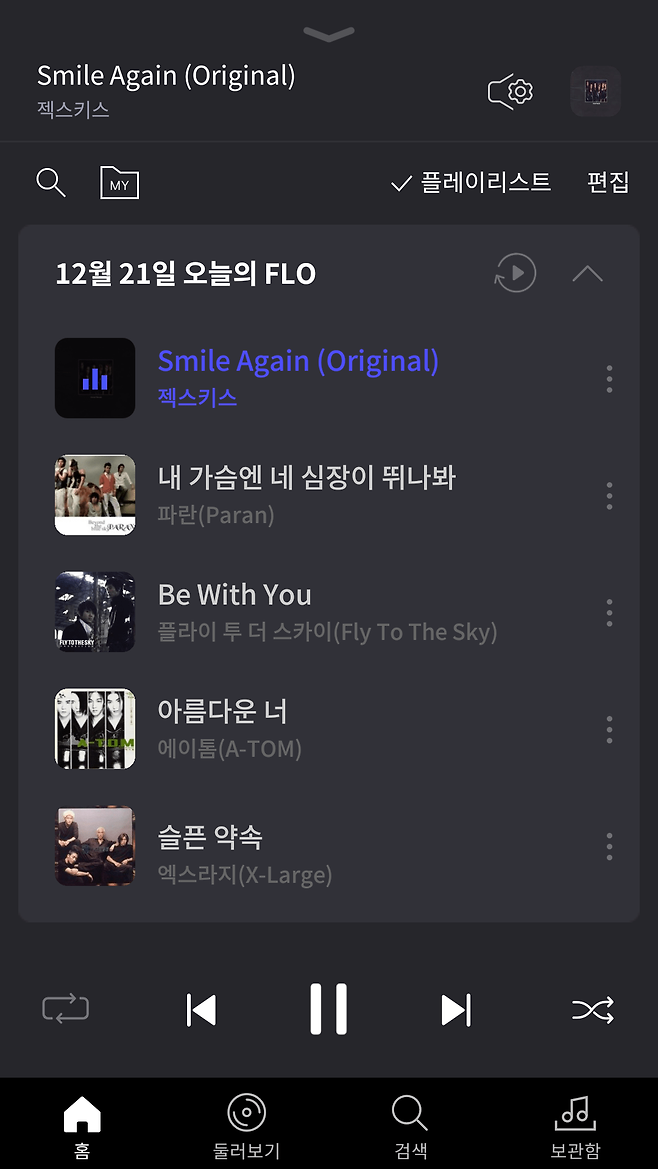Open the sound settings icon
This screenshot has width=658, height=1169.
click(x=511, y=92)
